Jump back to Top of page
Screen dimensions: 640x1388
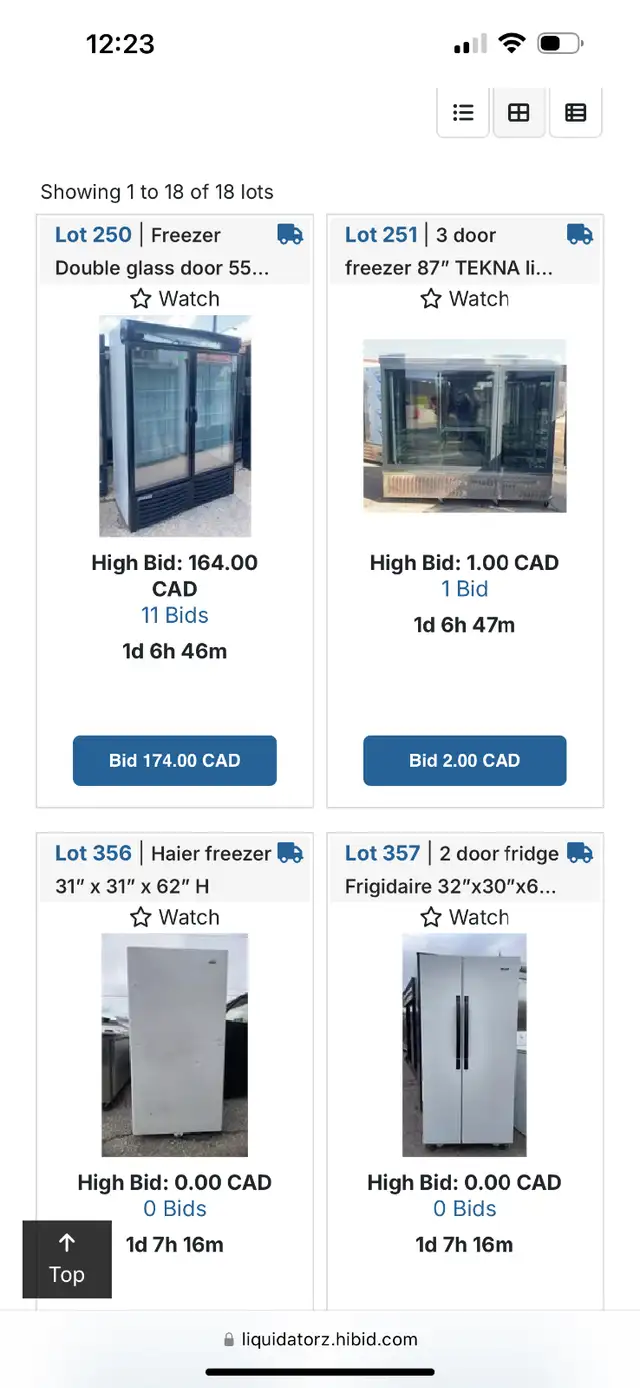click(67, 1259)
